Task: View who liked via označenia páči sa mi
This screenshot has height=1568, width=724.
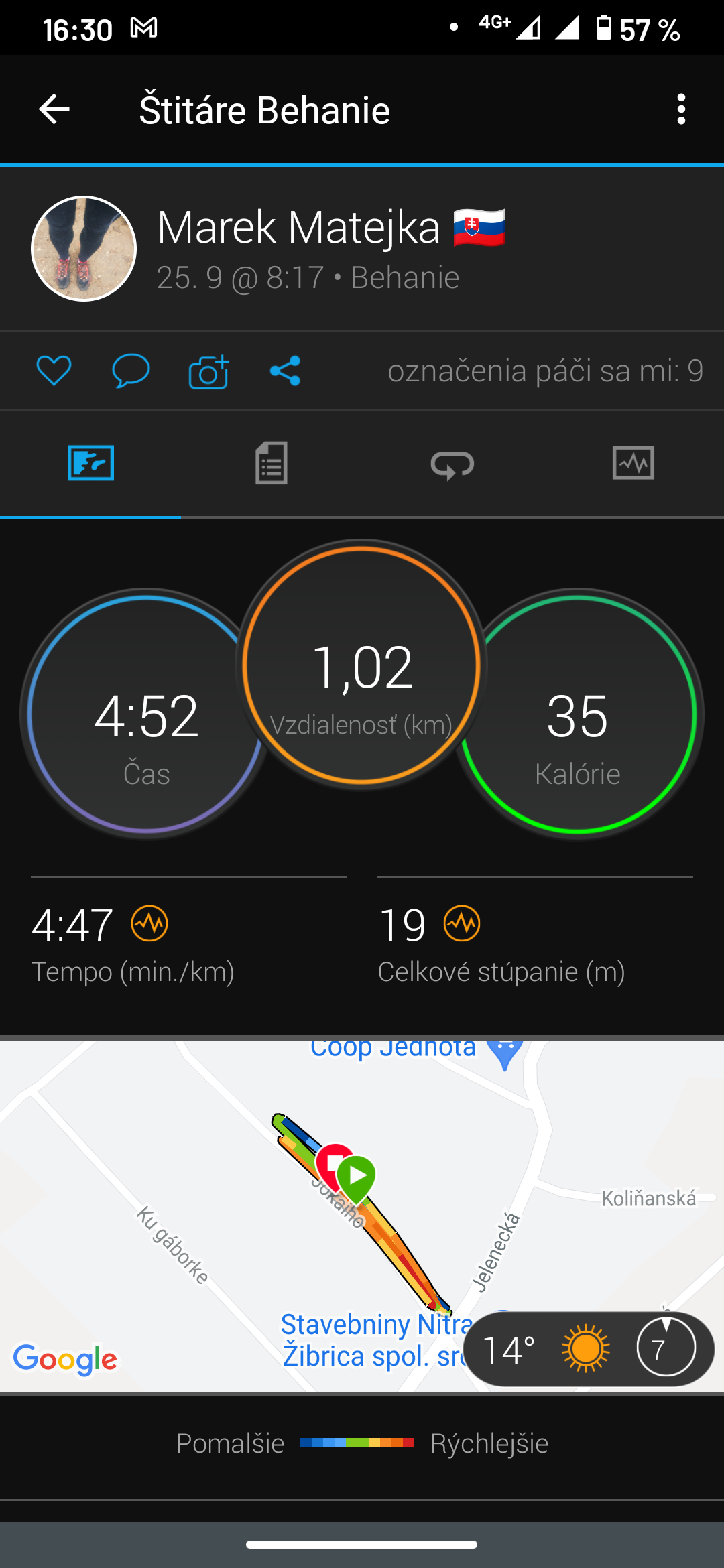Action: (545, 371)
